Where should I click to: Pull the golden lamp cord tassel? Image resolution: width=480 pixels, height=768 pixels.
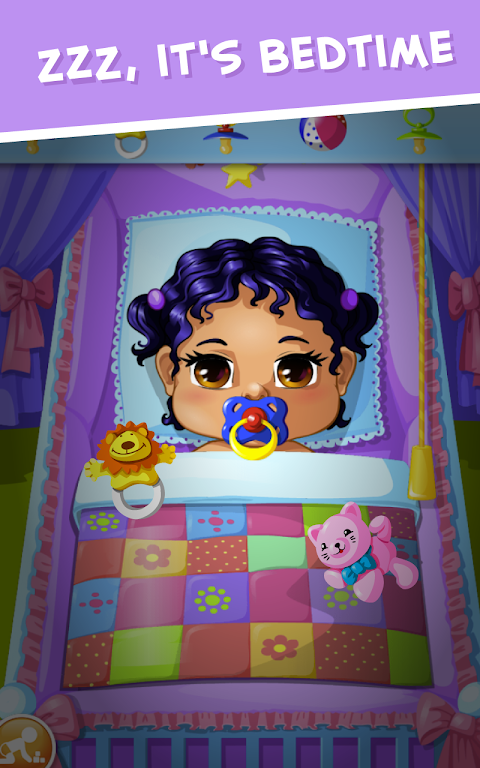(421, 473)
